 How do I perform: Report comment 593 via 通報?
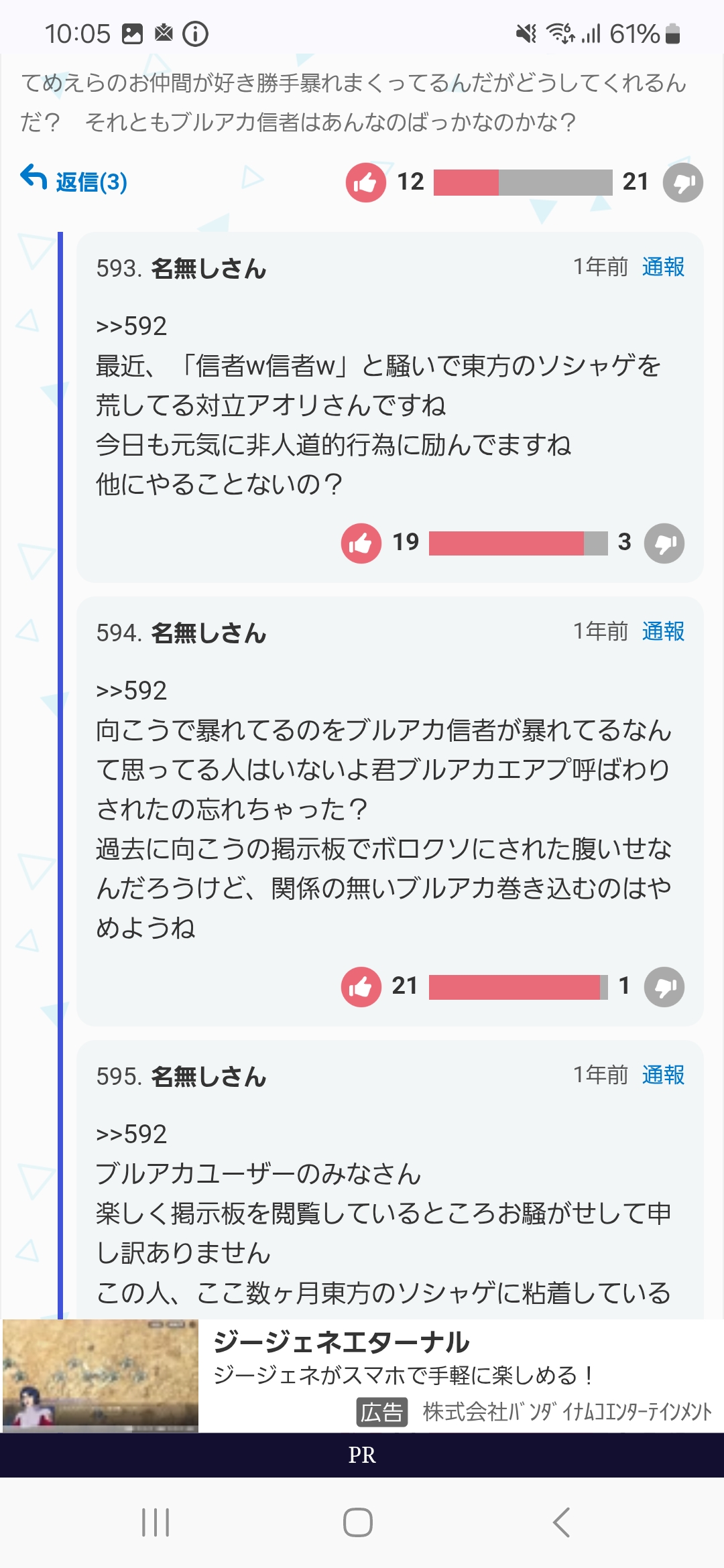tap(663, 267)
